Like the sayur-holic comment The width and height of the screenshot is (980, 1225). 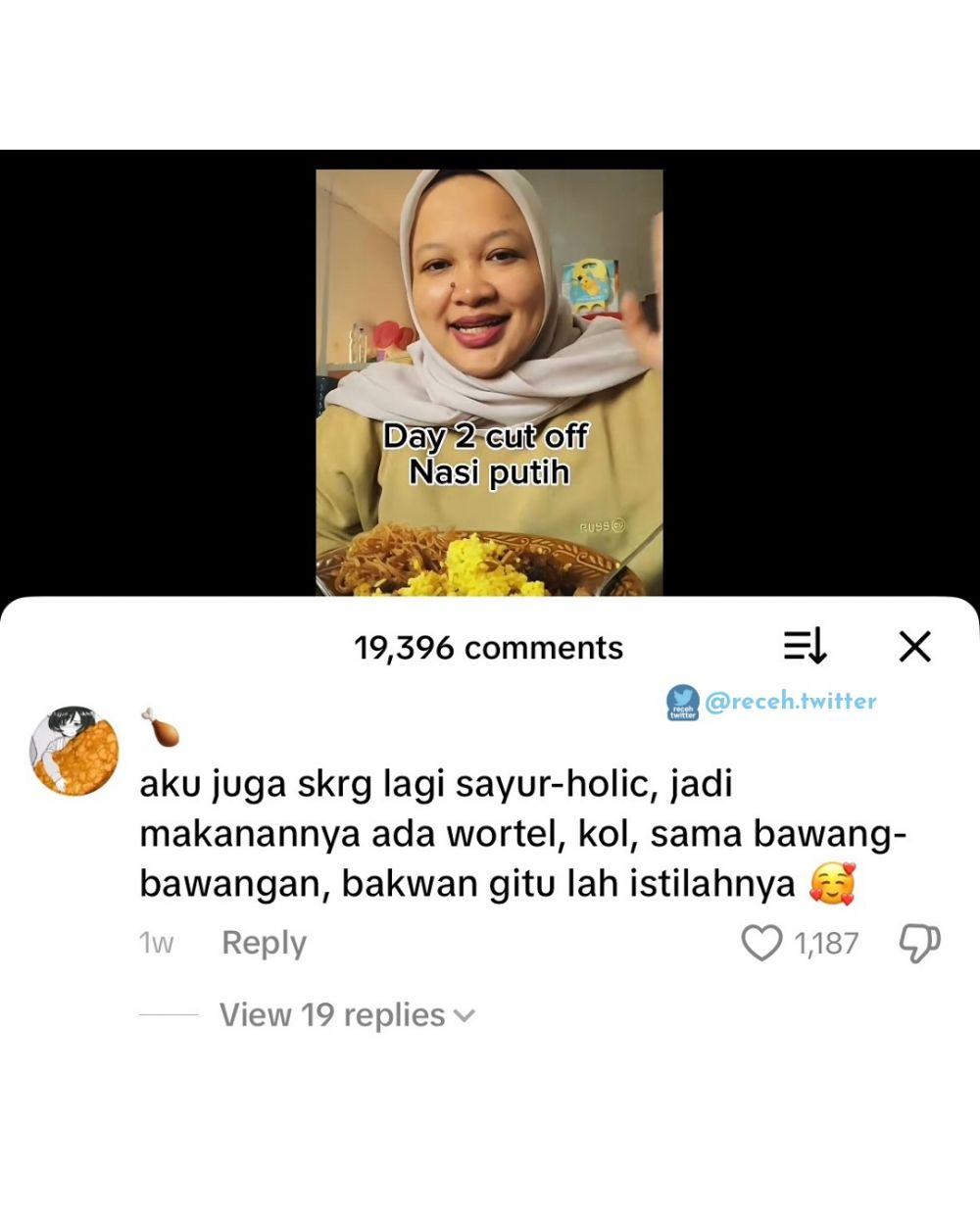[761, 943]
